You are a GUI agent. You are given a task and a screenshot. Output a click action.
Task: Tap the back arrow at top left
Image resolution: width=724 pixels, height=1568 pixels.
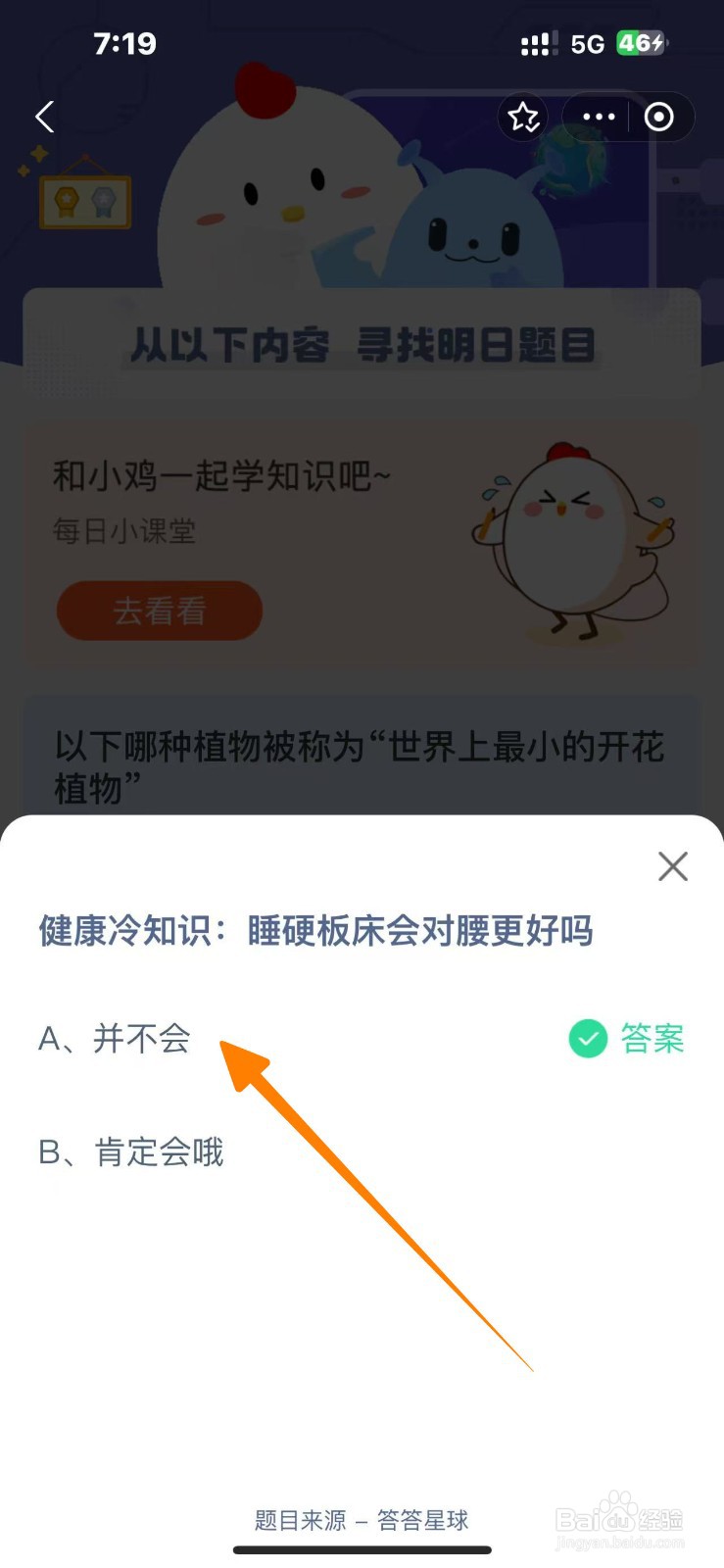pos(42,117)
